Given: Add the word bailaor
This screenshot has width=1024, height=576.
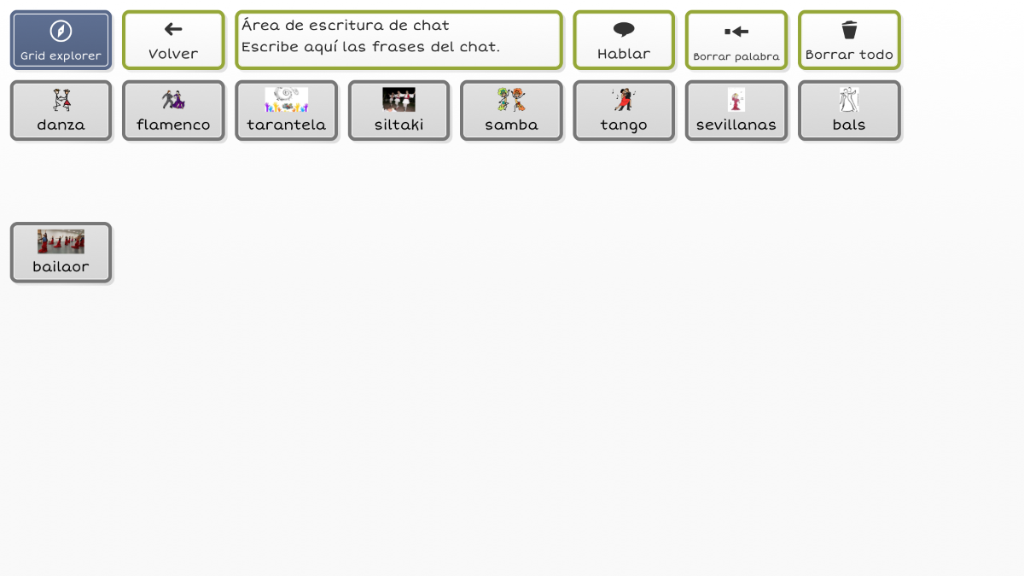Looking at the screenshot, I should click(61, 253).
